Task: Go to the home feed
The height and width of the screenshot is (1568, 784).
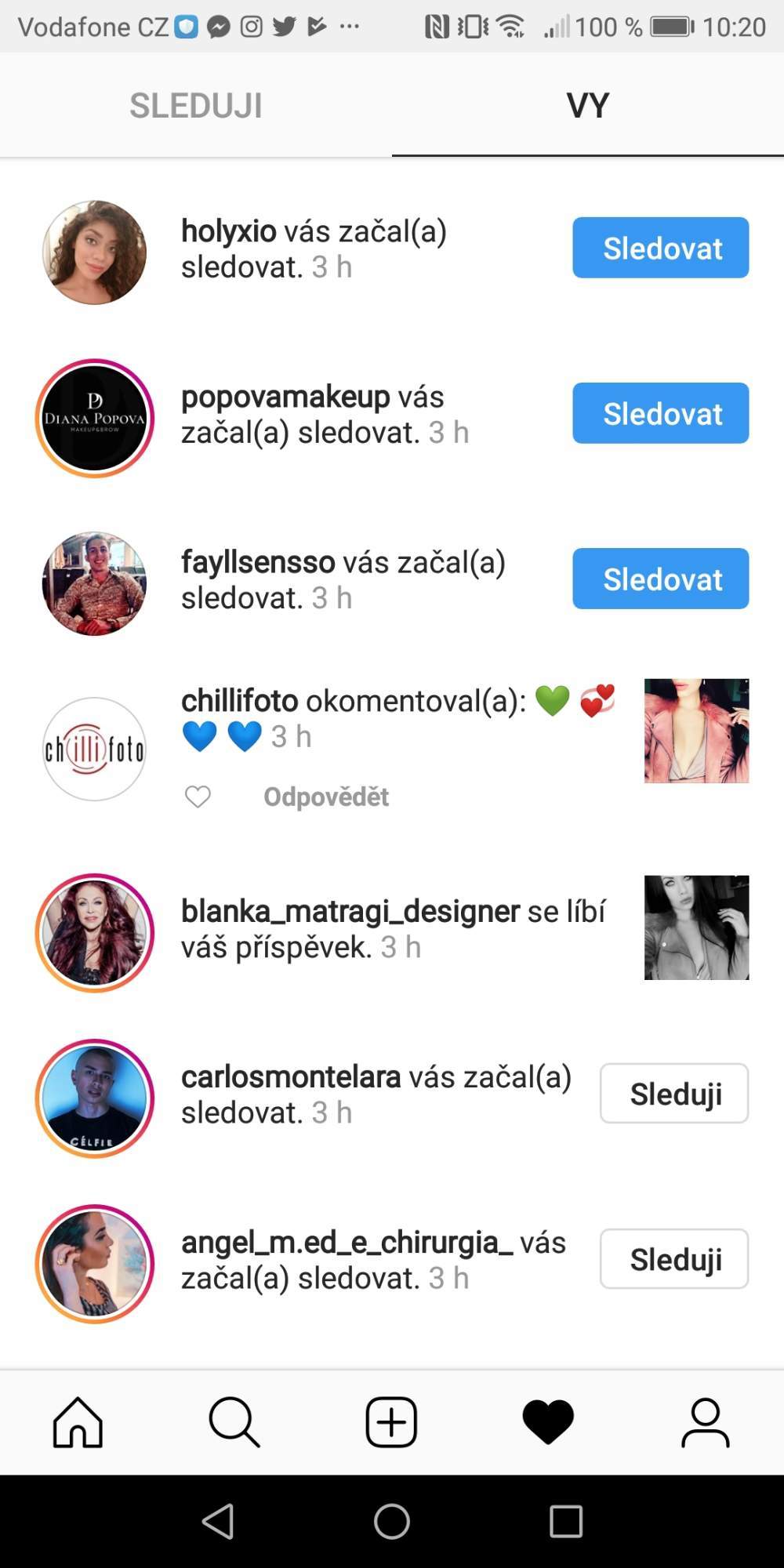Action: pyautogui.click(x=78, y=1422)
